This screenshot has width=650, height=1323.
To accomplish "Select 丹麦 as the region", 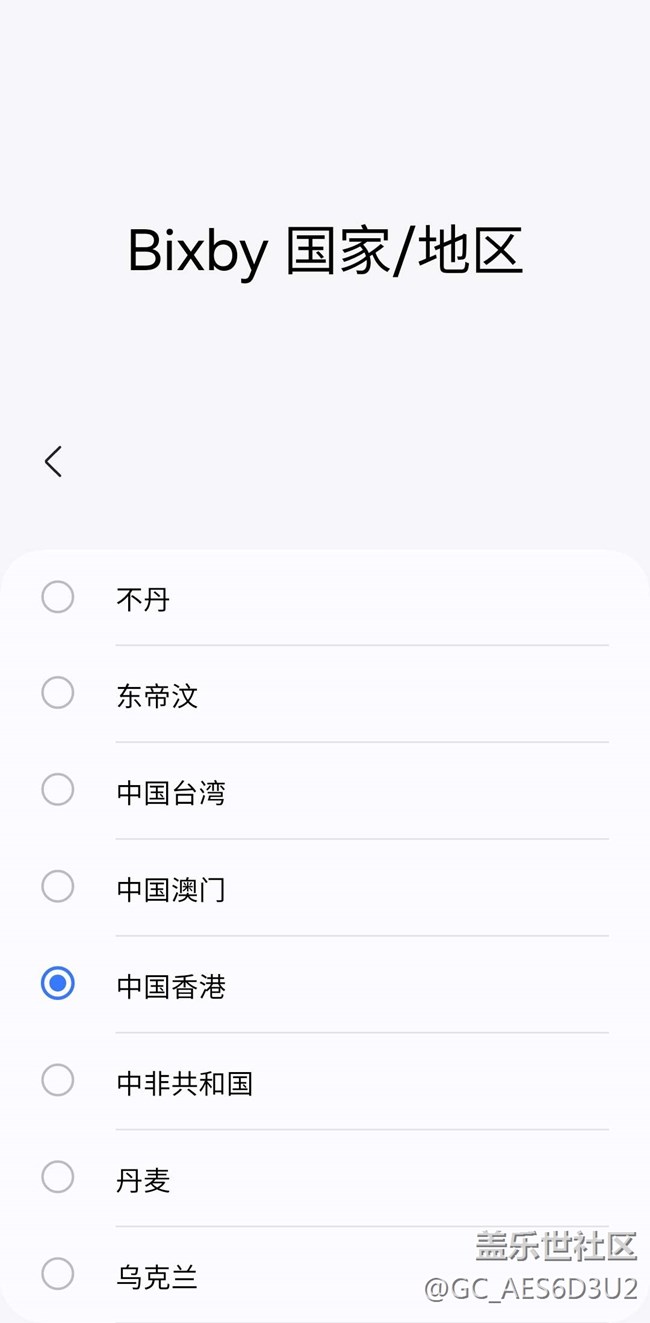I will tap(58, 1177).
